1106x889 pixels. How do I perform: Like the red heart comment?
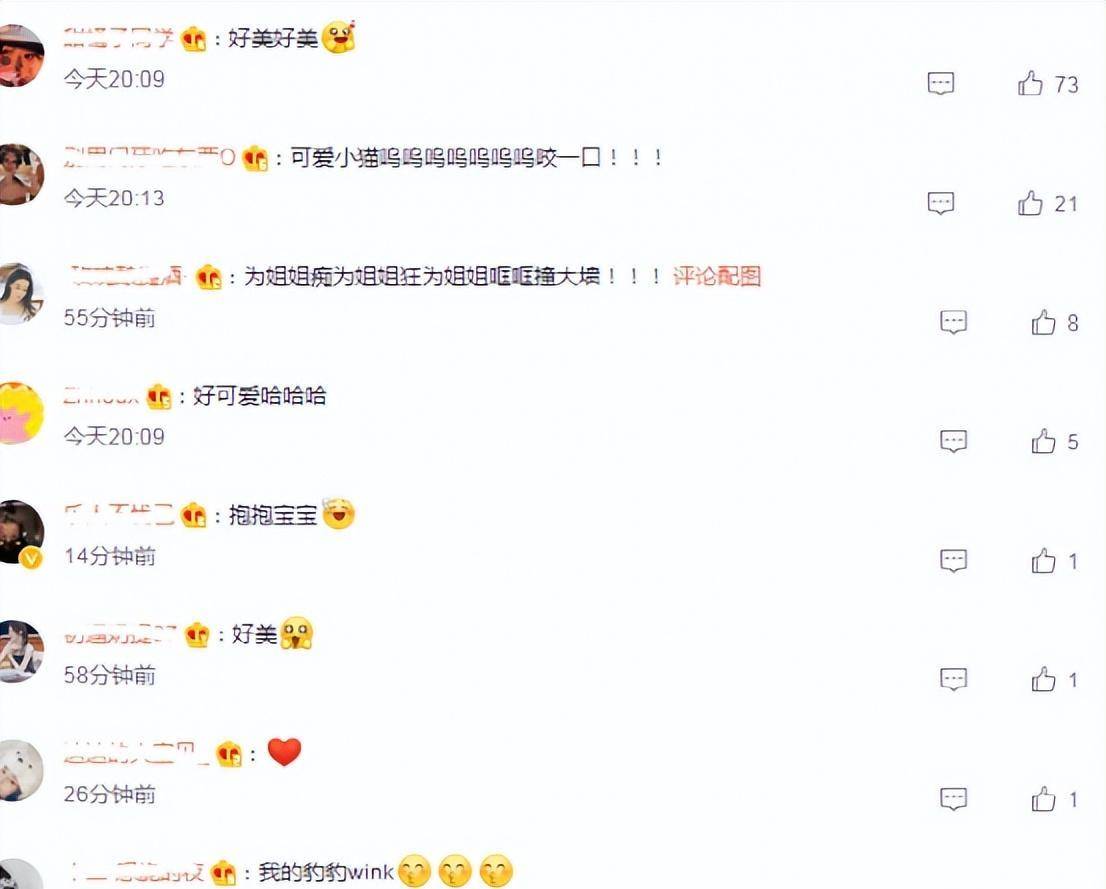pos(1044,799)
